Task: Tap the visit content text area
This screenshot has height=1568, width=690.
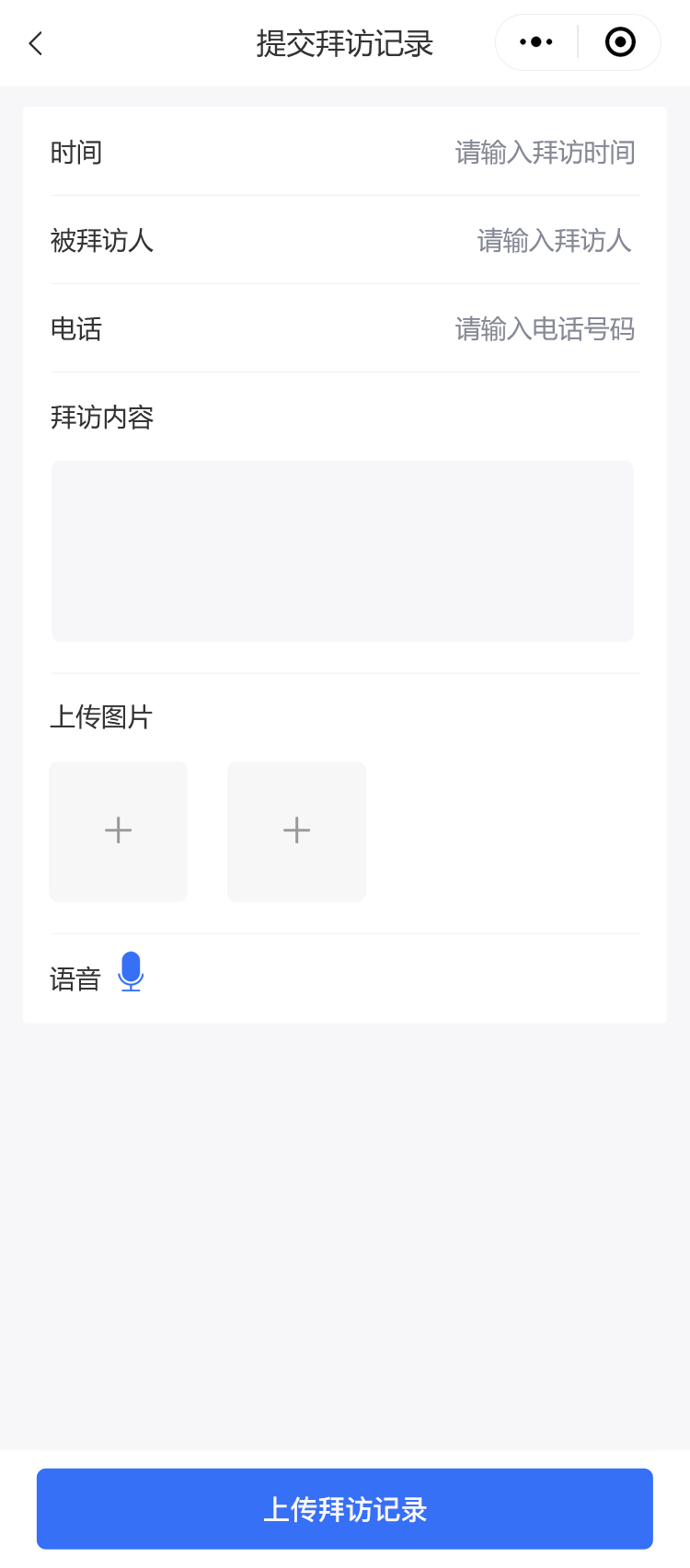Action: pos(342,551)
